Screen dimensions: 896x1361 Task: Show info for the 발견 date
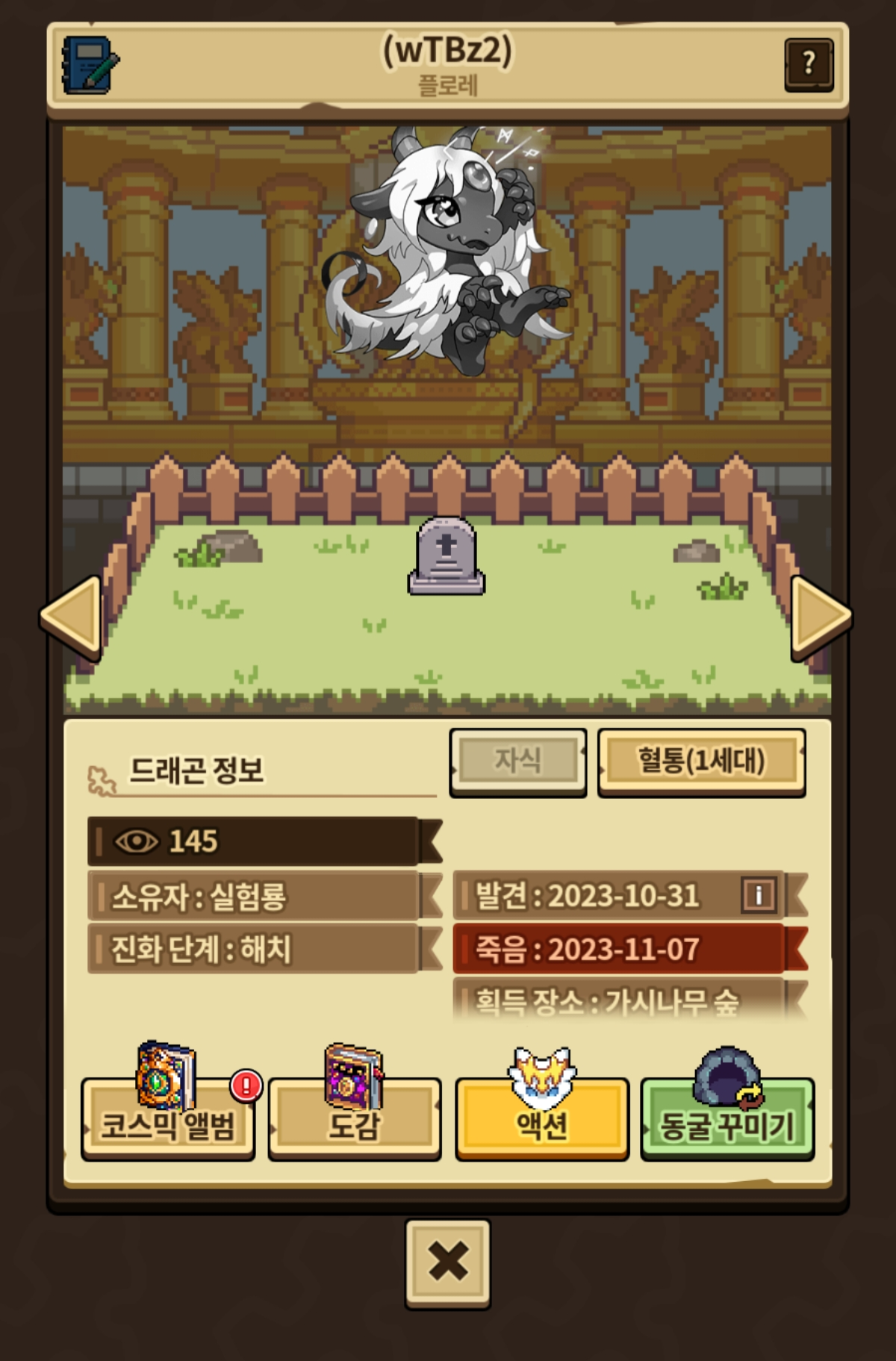point(759,894)
